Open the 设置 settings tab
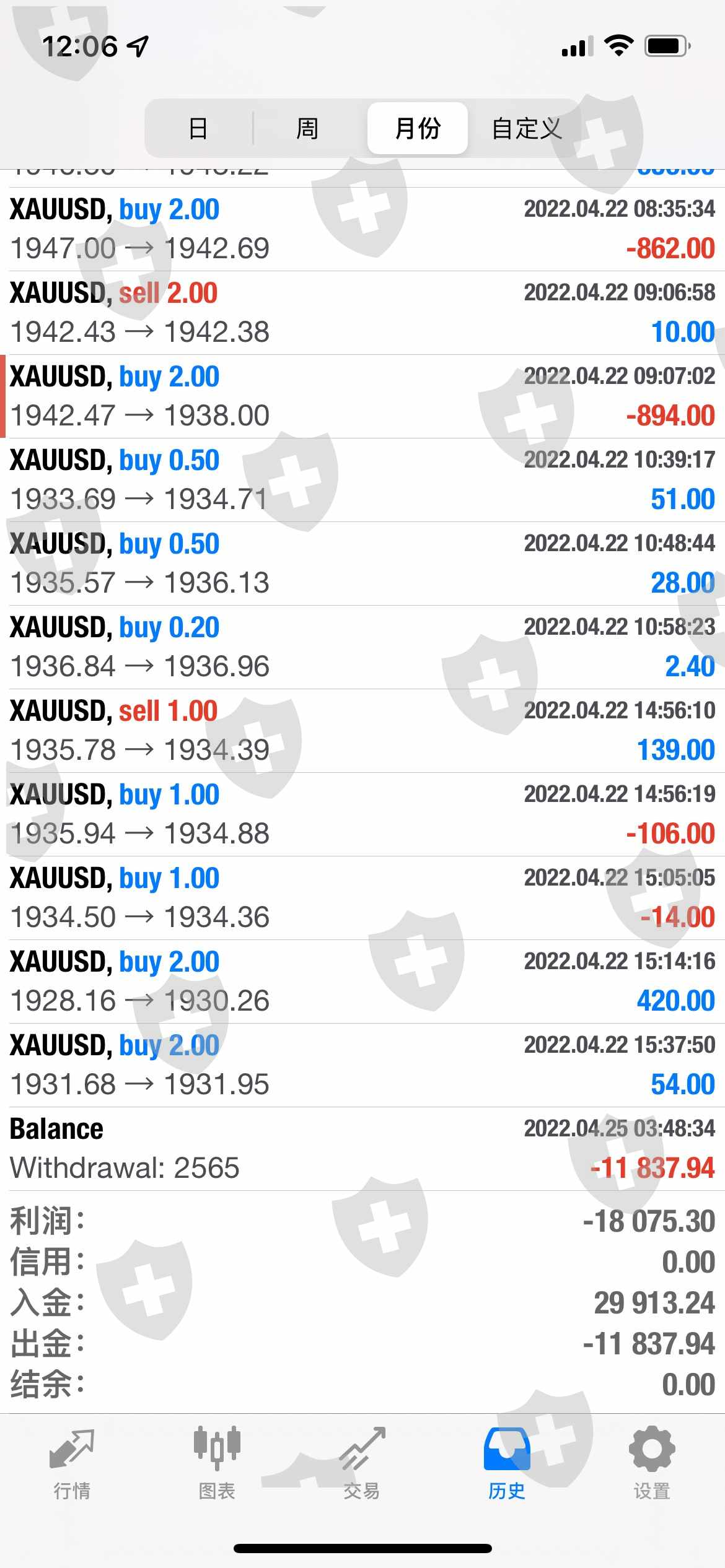 [652, 1464]
